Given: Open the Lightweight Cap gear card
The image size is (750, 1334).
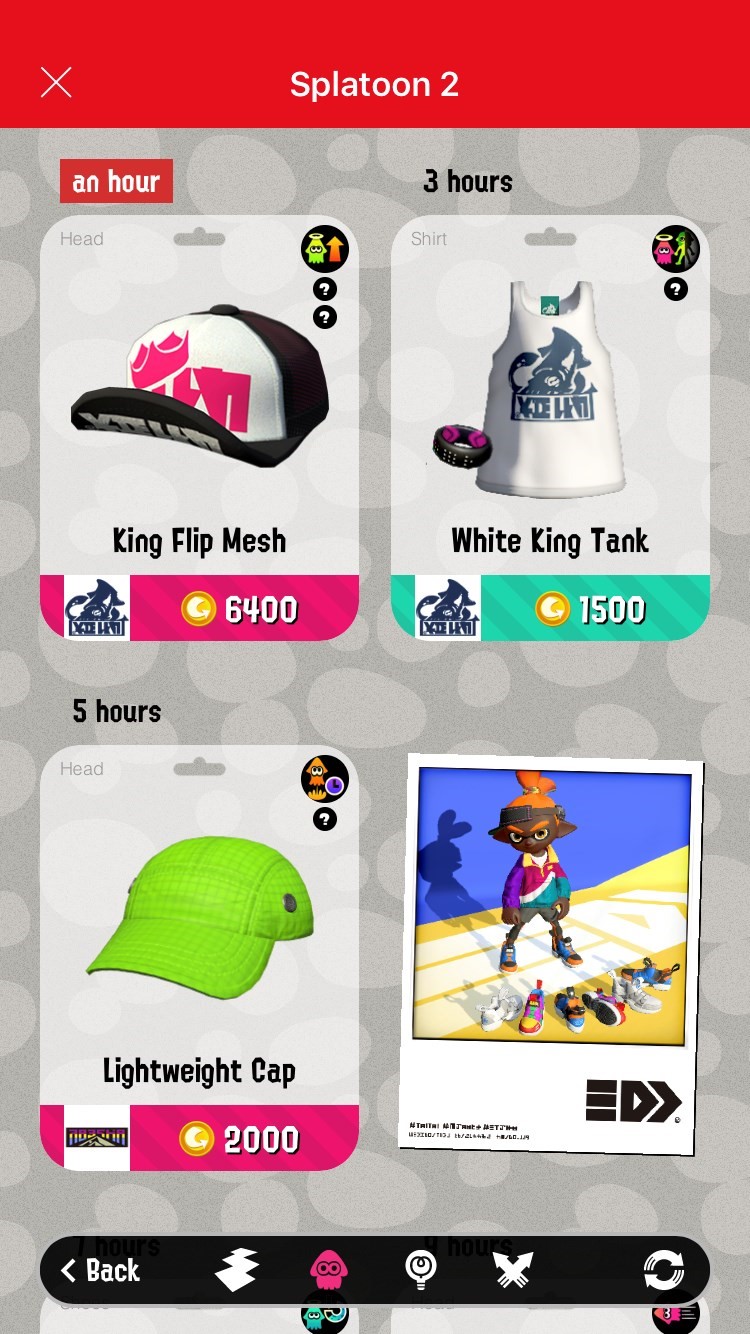Looking at the screenshot, I should [199, 958].
